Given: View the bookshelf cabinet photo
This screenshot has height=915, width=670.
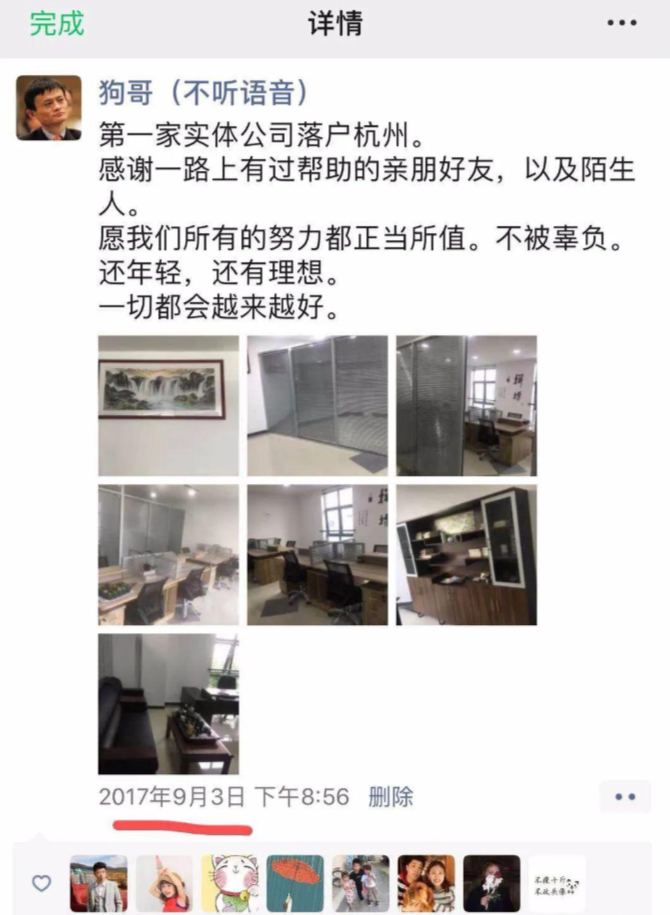Looking at the screenshot, I should point(466,555).
